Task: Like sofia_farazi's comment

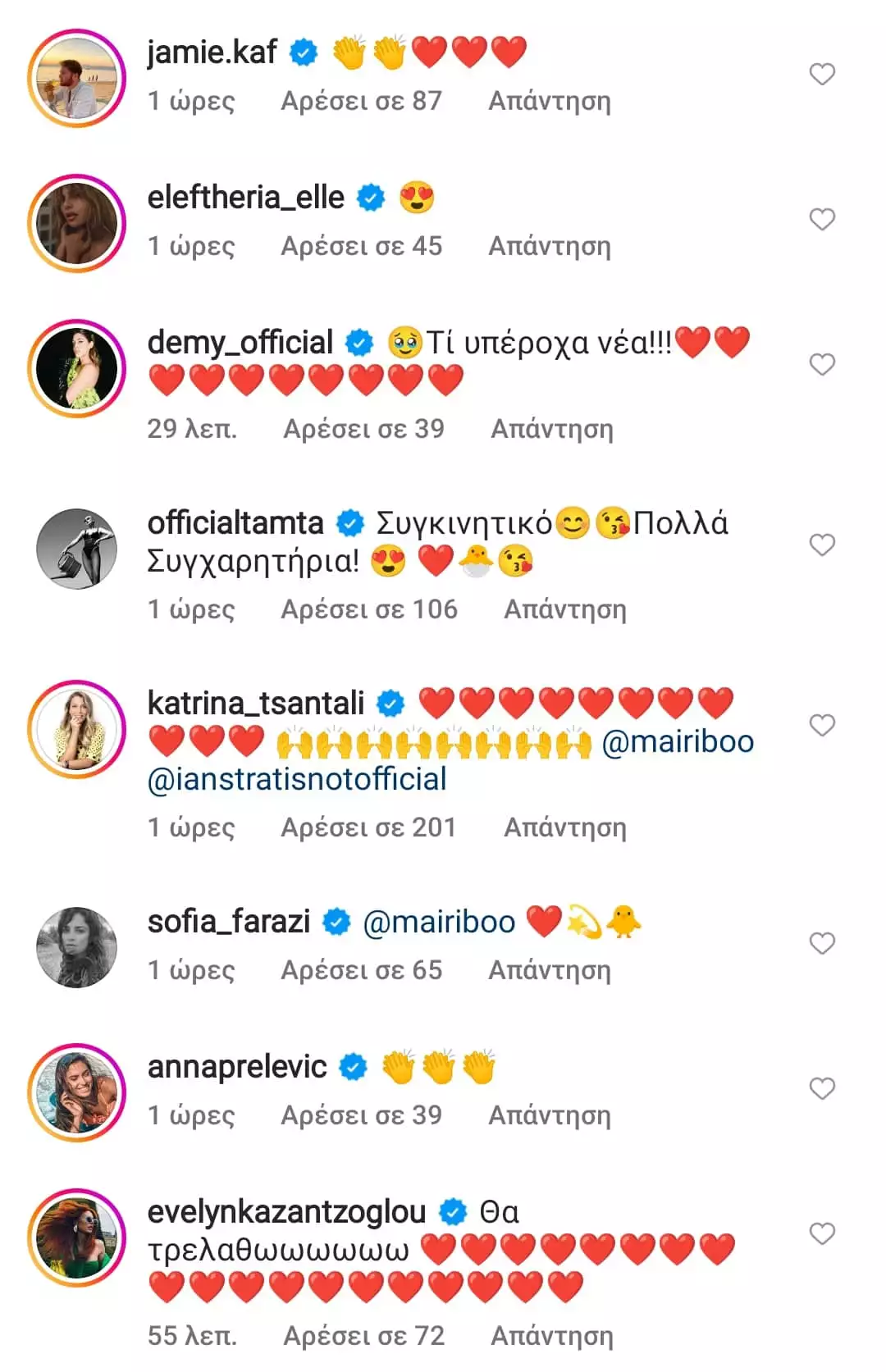Action: [x=822, y=944]
